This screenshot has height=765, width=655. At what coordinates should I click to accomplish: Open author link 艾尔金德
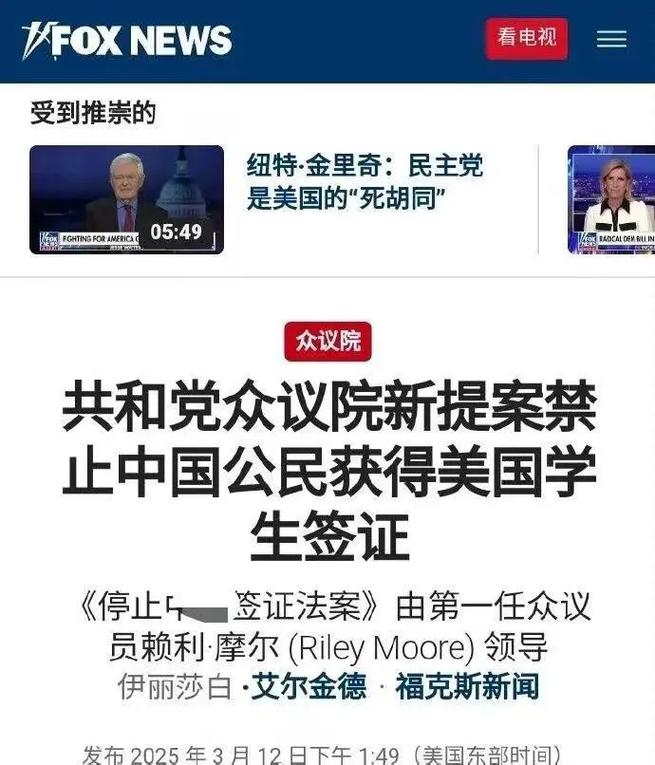(308, 687)
